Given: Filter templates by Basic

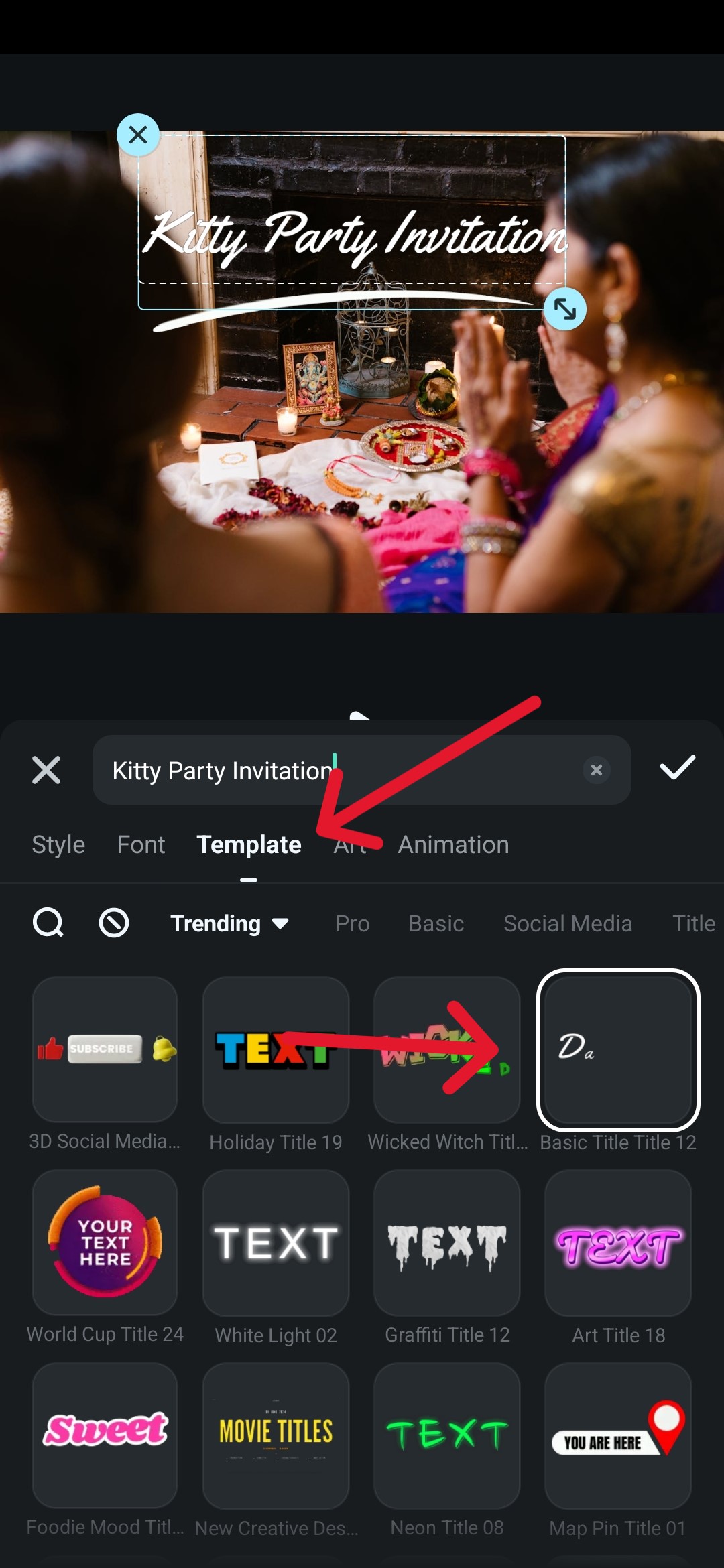Looking at the screenshot, I should tap(436, 923).
